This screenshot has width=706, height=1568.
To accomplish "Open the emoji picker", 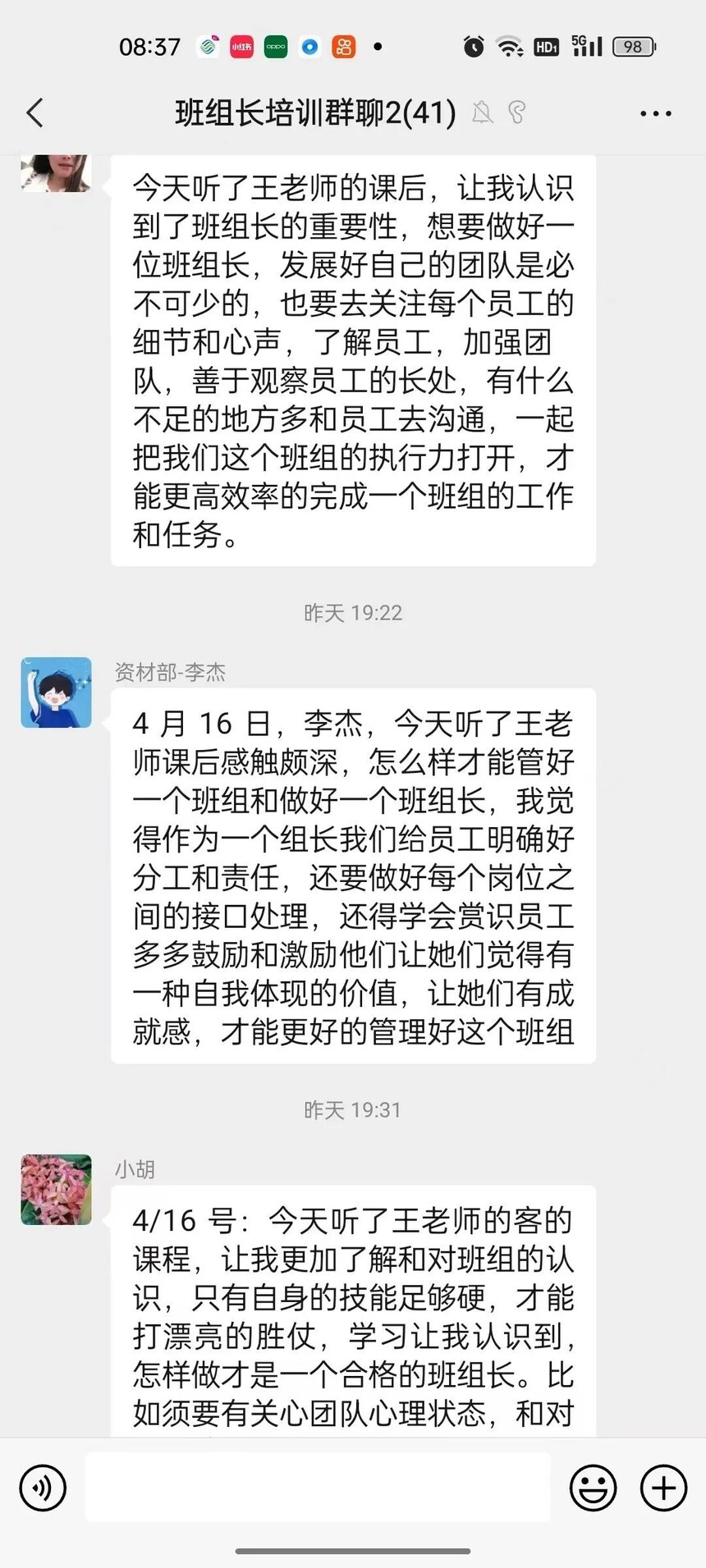I will (593, 1487).
